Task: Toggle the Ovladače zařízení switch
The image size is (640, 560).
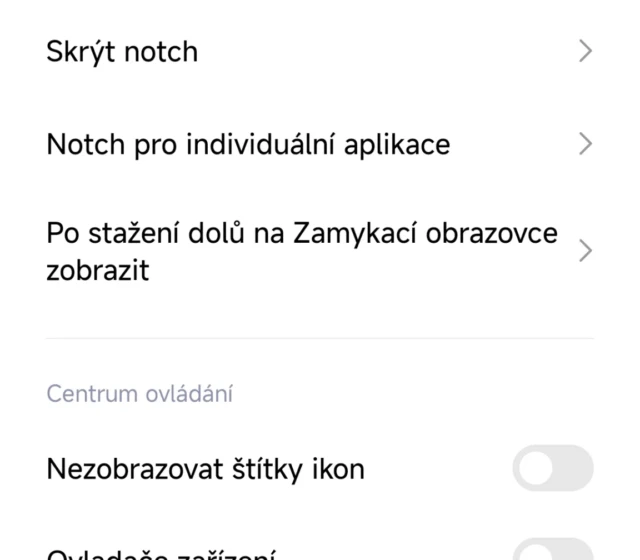Action: pos(552,550)
